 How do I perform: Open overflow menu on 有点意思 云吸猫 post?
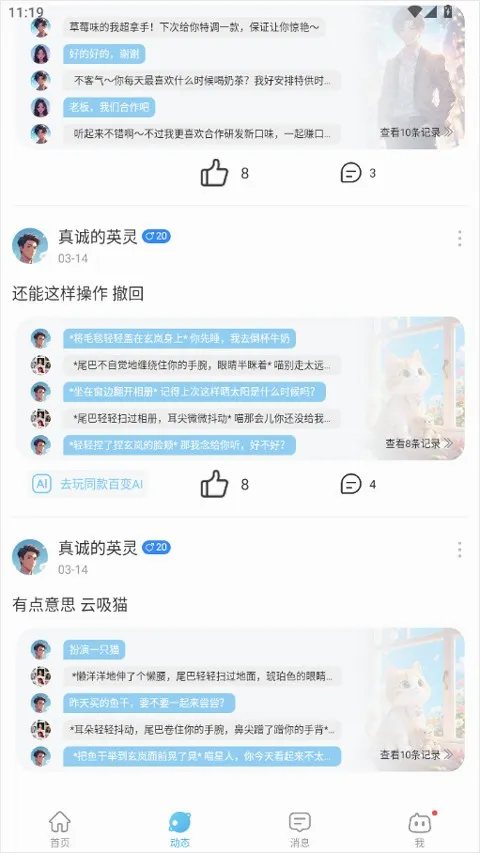(x=459, y=549)
